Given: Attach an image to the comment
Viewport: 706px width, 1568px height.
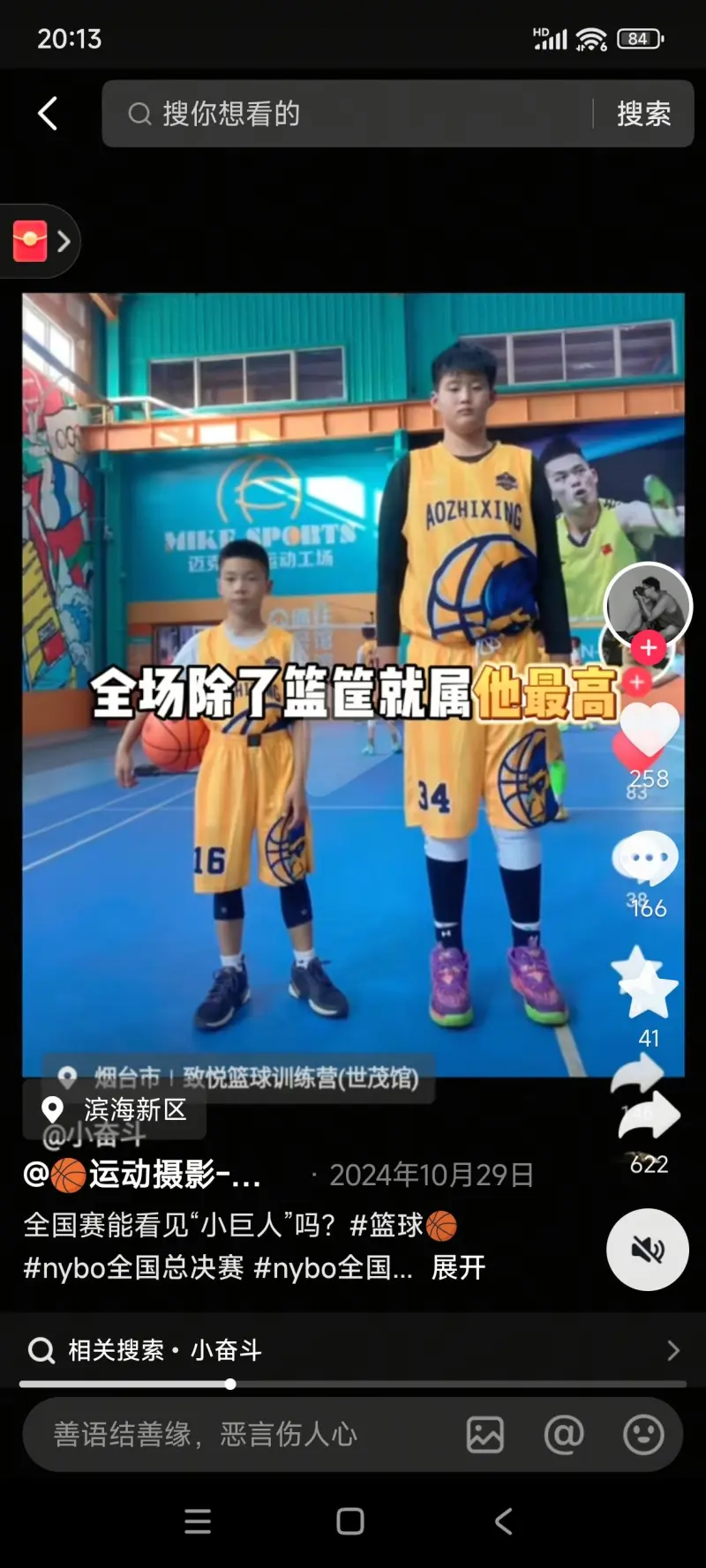Looking at the screenshot, I should click(484, 1435).
